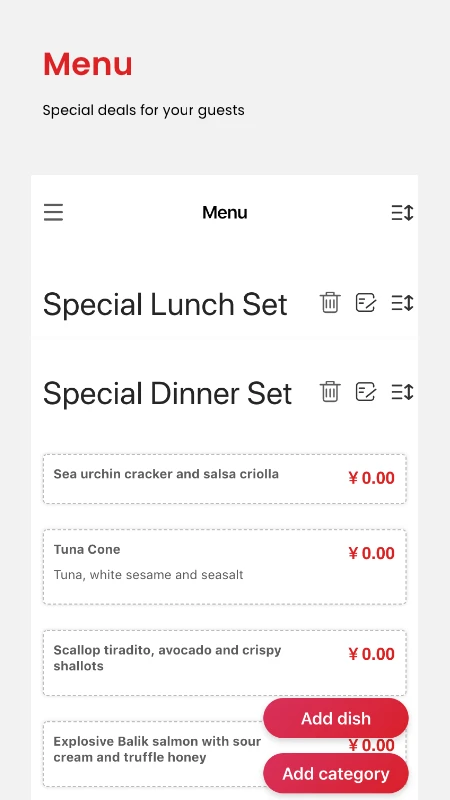Open Sea urchin cracker and salsa criolla dish
The width and height of the screenshot is (450, 800).
click(x=224, y=479)
